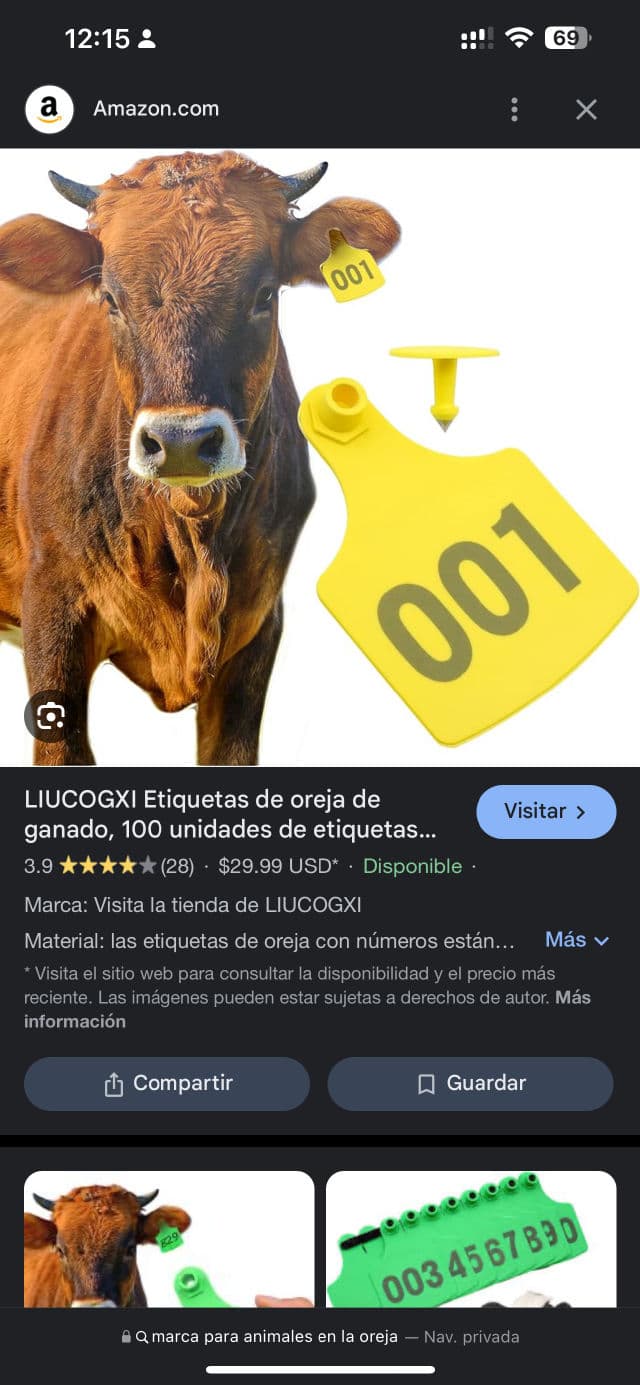Save the image with Guardar

point(470,1083)
